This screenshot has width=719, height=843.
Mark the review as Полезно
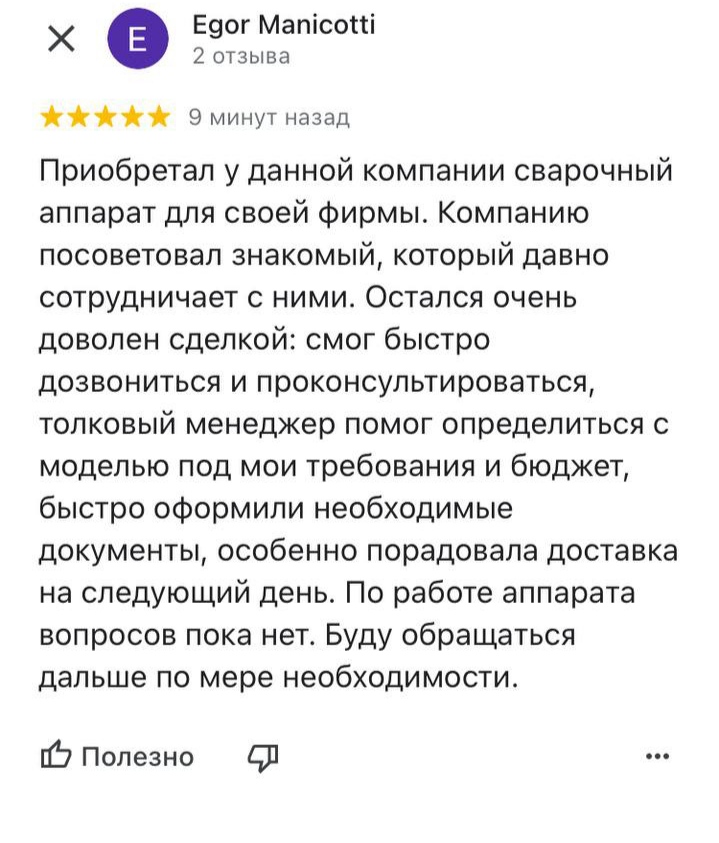pos(116,757)
